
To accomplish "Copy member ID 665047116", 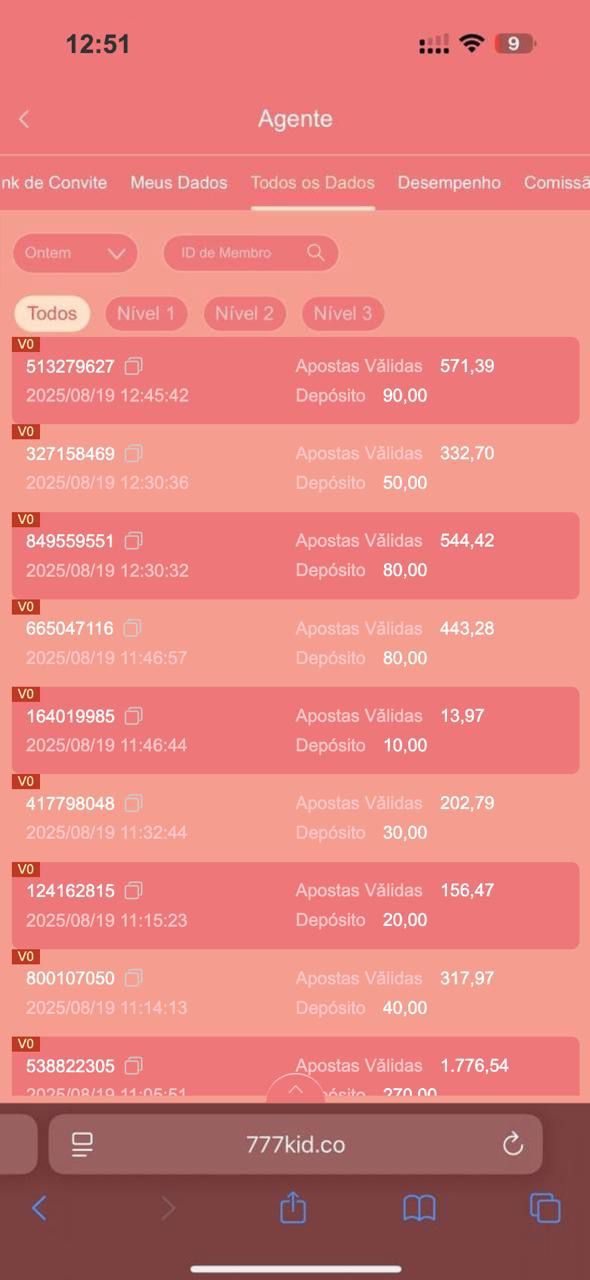I will pyautogui.click(x=133, y=628).
